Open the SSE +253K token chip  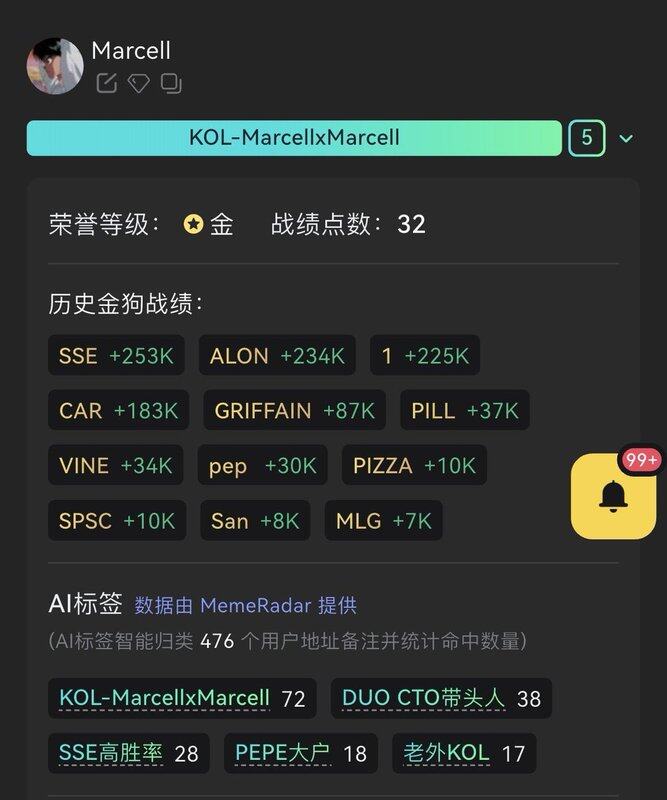(116, 355)
